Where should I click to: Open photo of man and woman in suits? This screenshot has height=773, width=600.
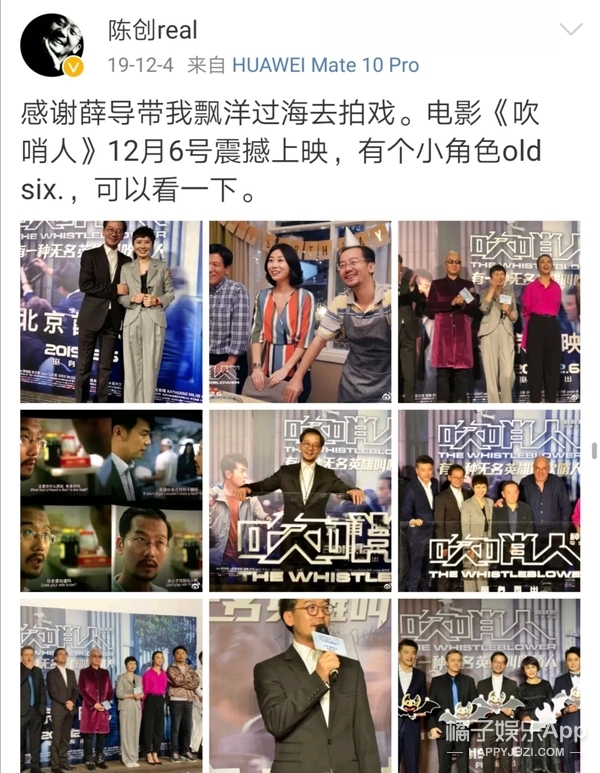[111, 311]
